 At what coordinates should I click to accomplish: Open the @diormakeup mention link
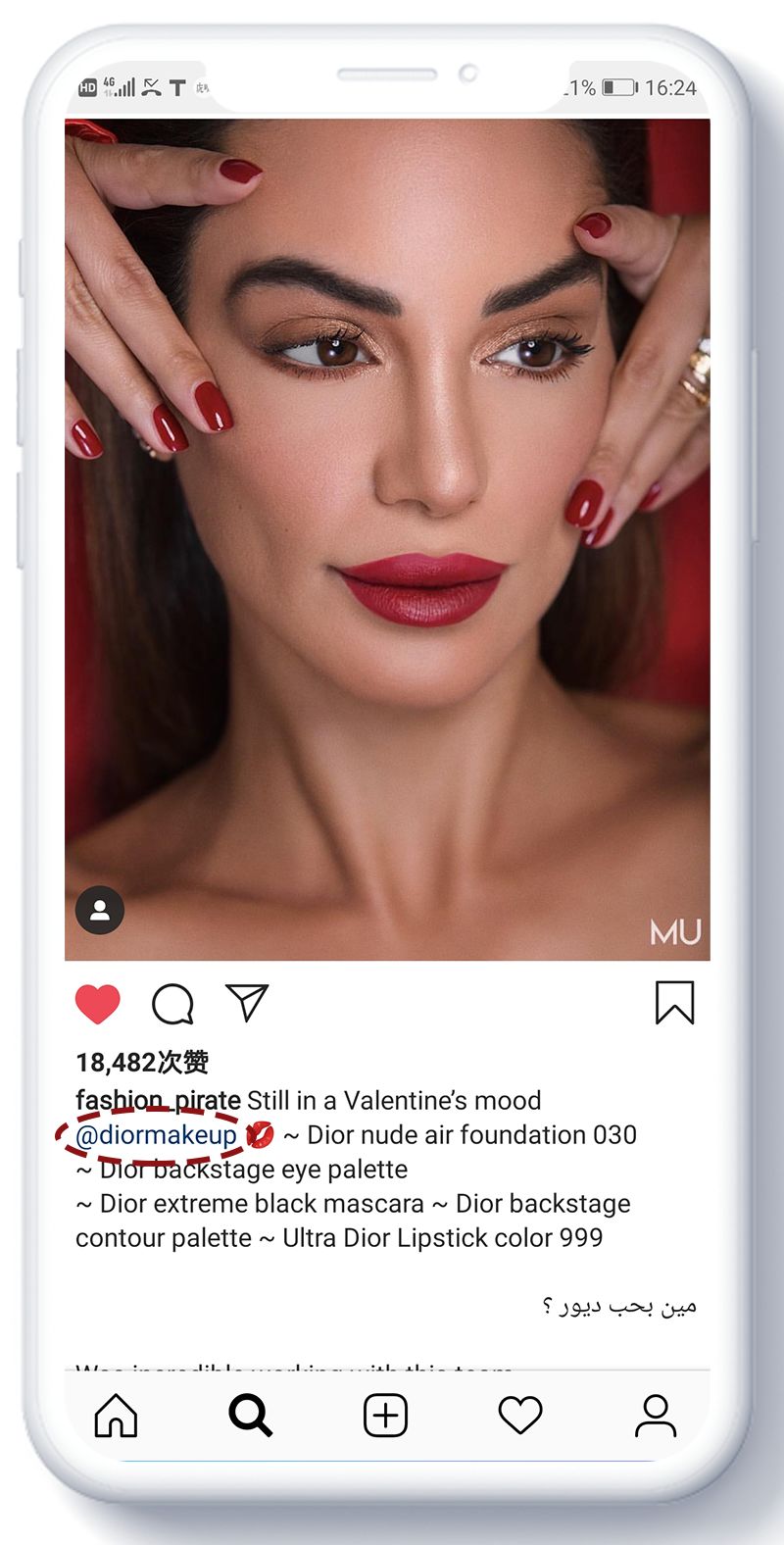click(x=157, y=1135)
